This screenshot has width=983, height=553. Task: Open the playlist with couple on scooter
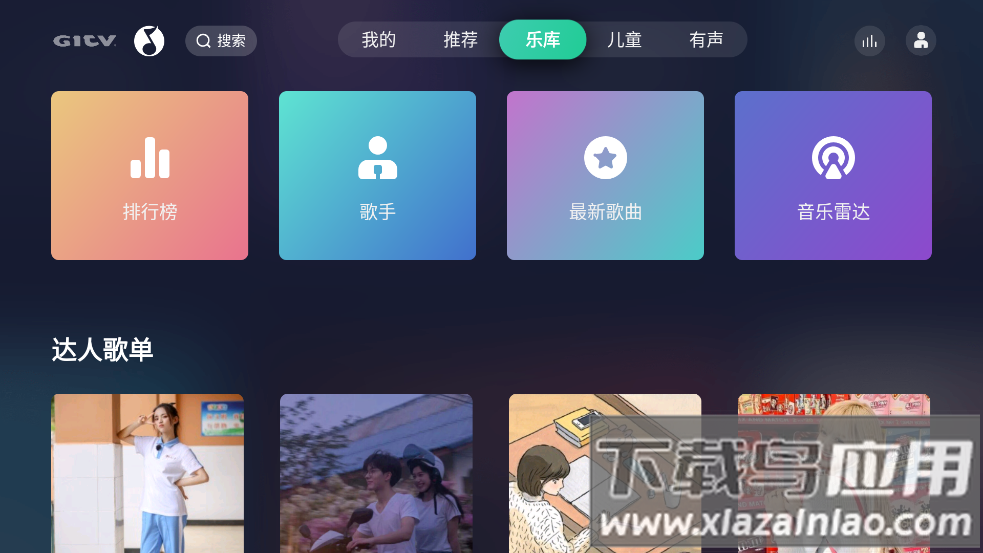[x=376, y=473]
